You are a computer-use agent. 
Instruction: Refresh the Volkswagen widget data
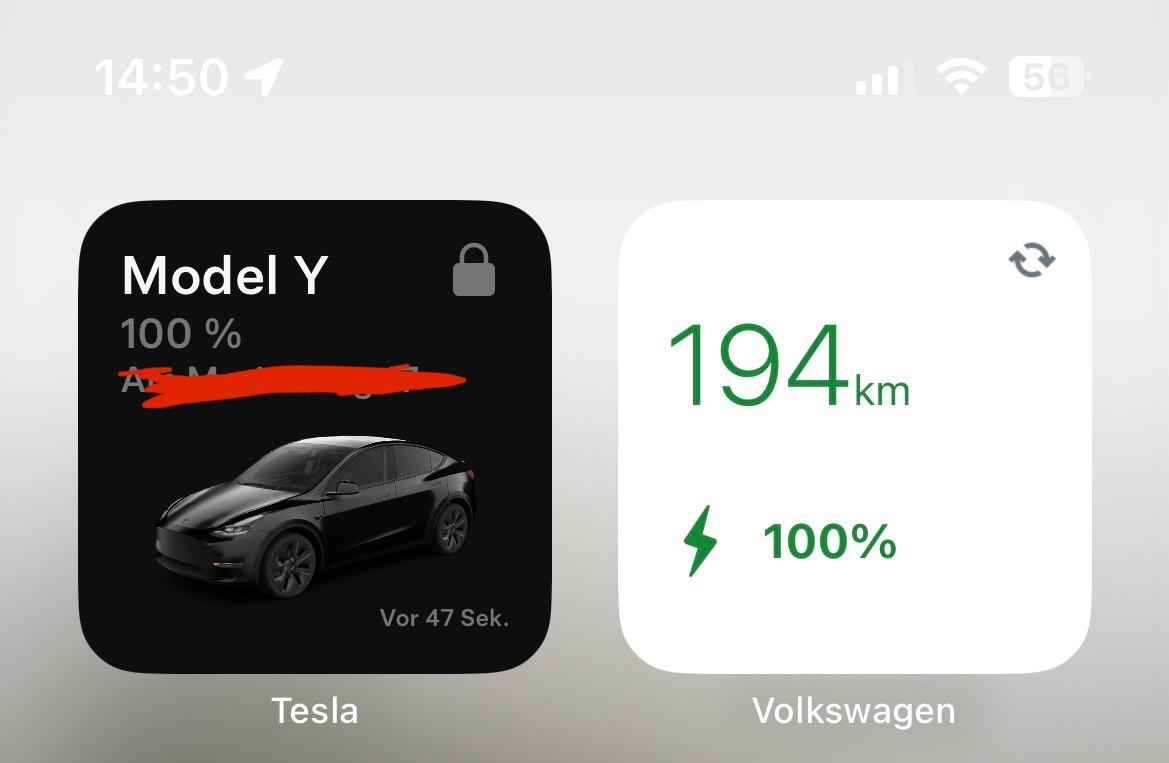click(1031, 261)
